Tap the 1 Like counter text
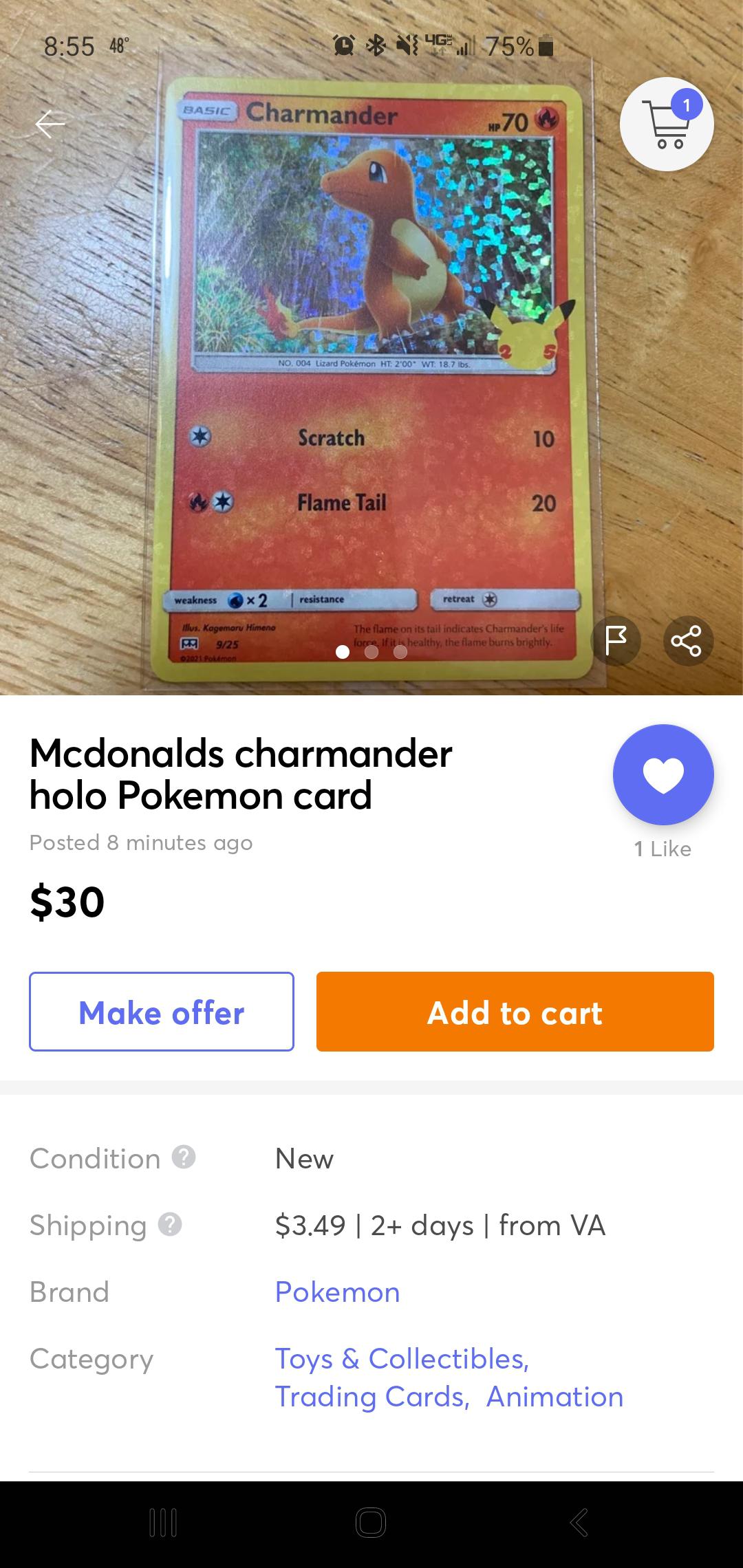743x1568 pixels. 663,849
